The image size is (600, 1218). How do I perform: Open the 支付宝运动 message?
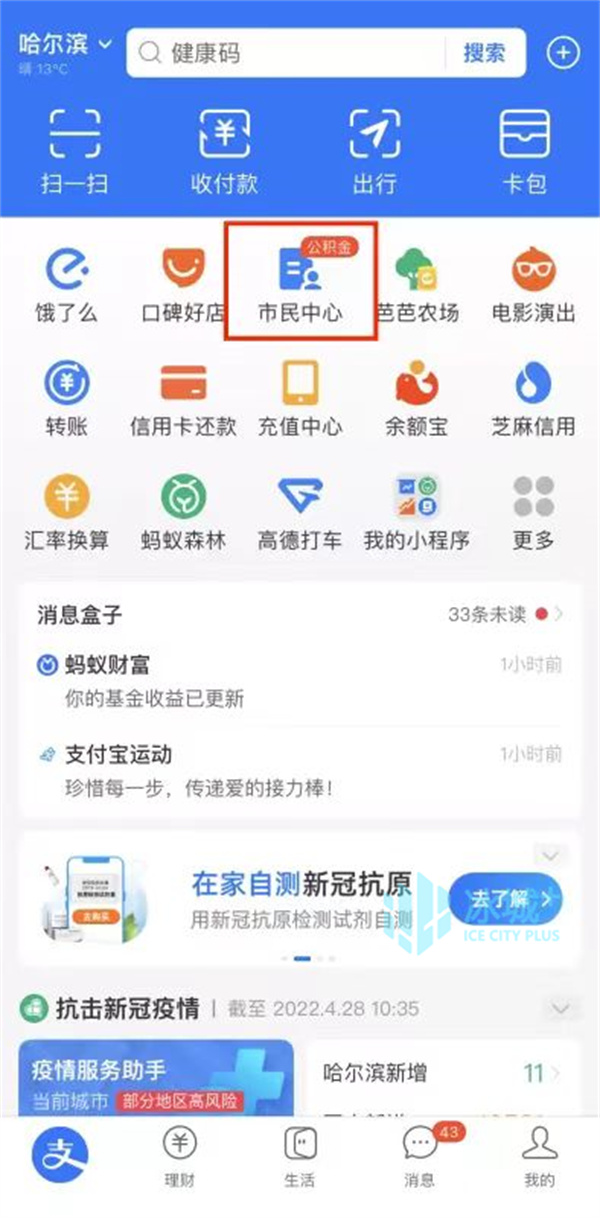pos(299,770)
